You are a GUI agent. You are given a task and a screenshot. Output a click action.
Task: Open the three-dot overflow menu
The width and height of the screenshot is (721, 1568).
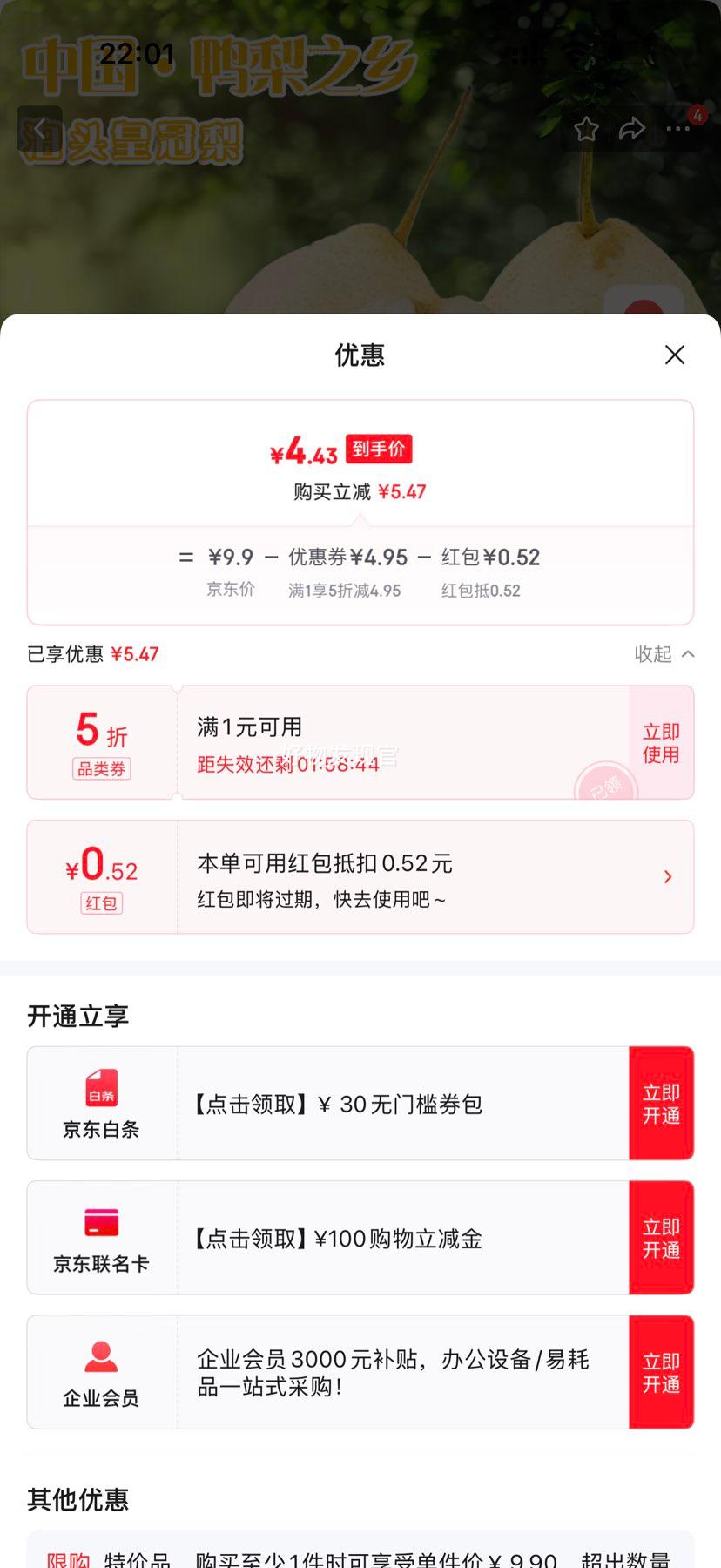coord(677,130)
